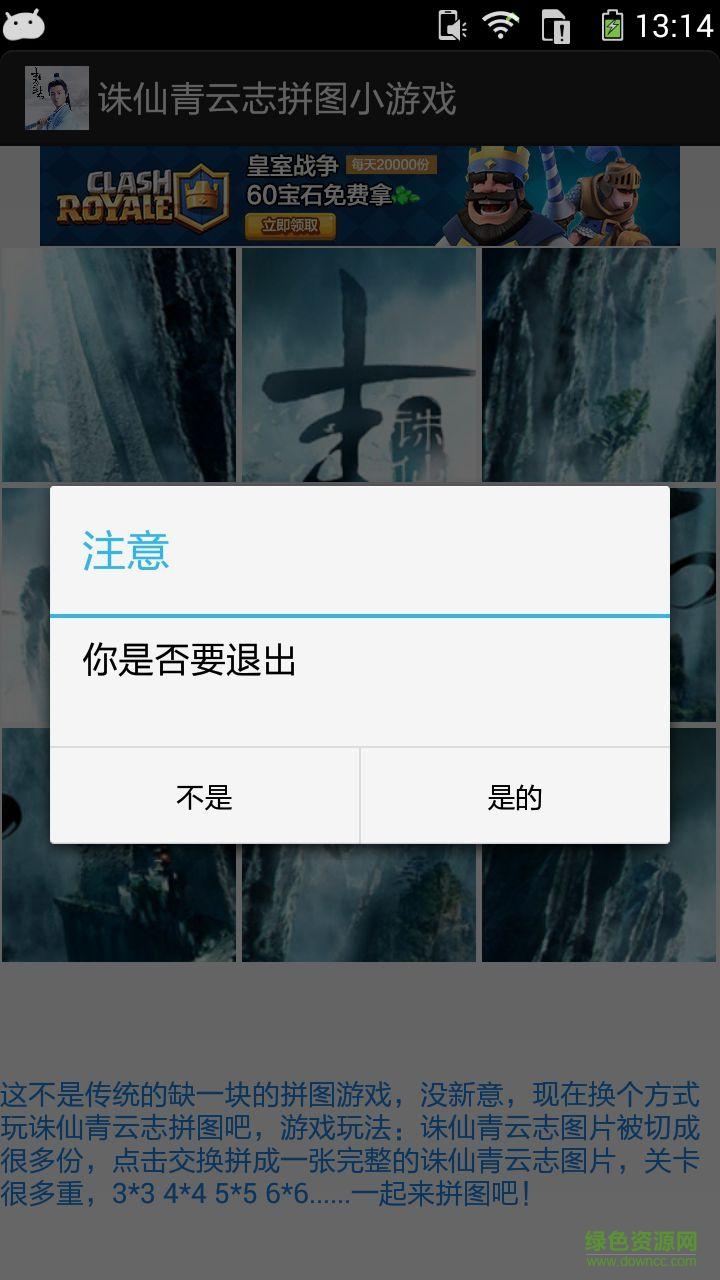Tap 不是 to stay in game
Viewport: 720px width, 1280px height.
coord(205,796)
